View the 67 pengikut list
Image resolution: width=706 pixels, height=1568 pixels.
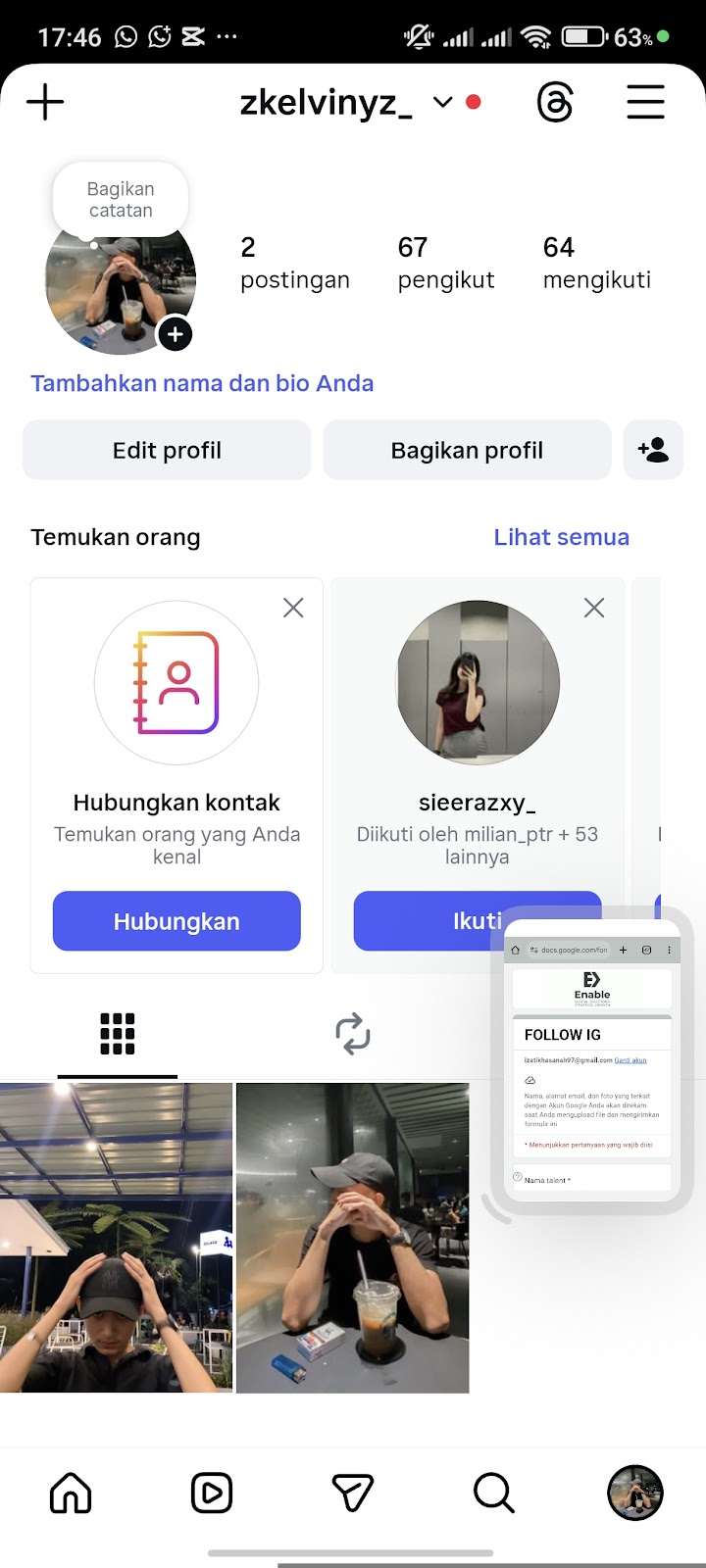445,263
